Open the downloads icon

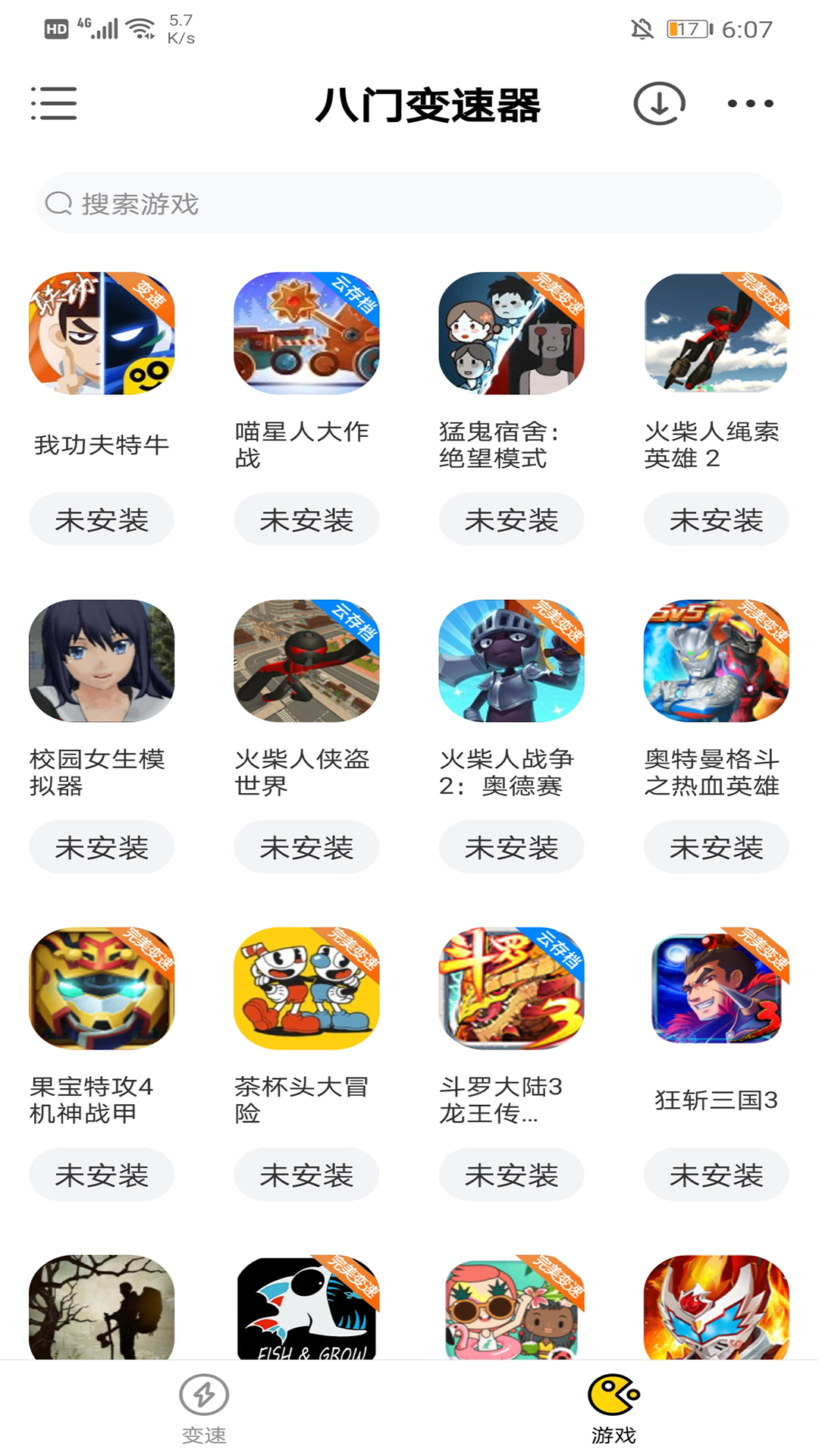tap(659, 103)
